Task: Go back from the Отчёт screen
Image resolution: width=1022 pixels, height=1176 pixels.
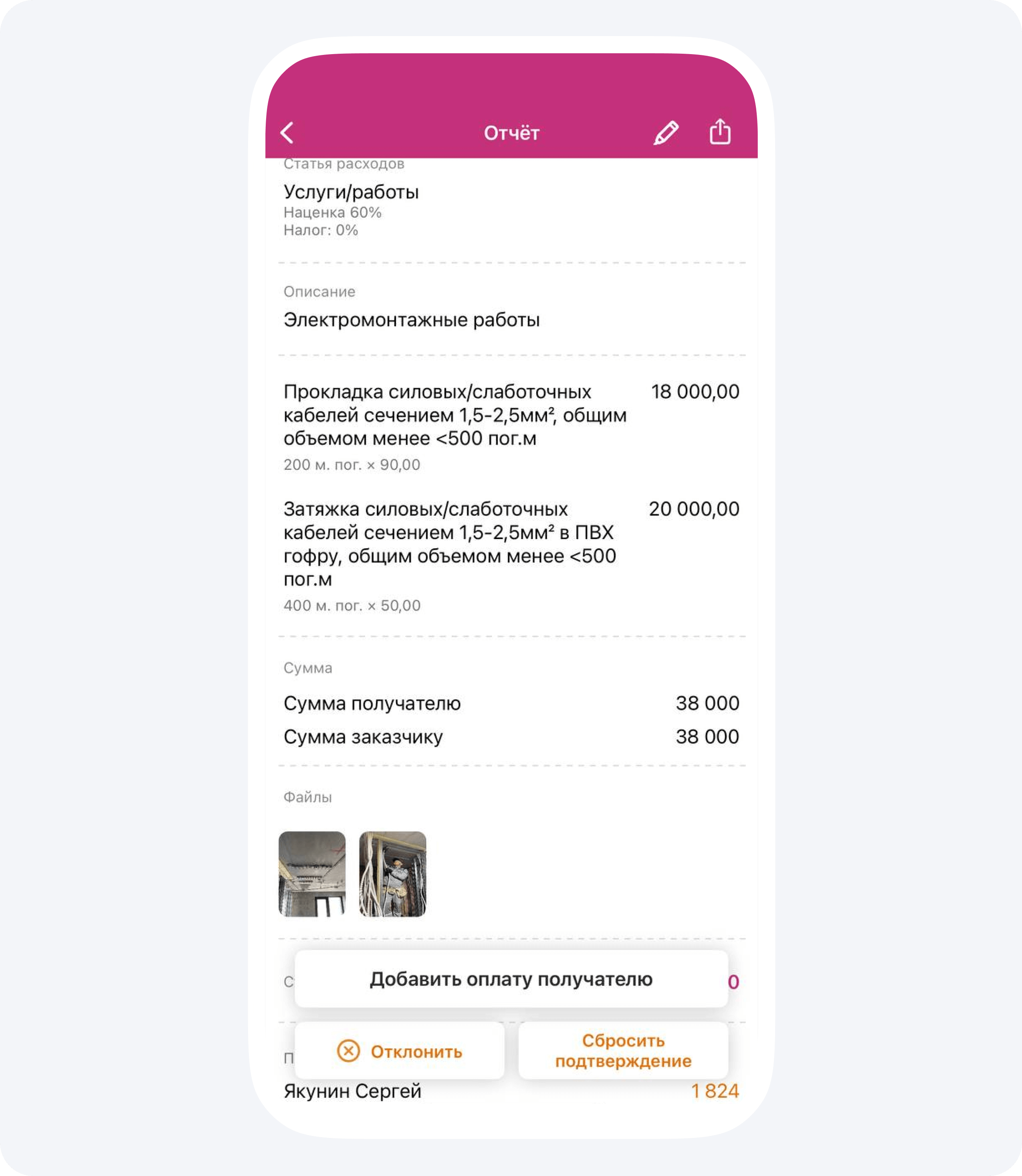Action: pos(287,132)
